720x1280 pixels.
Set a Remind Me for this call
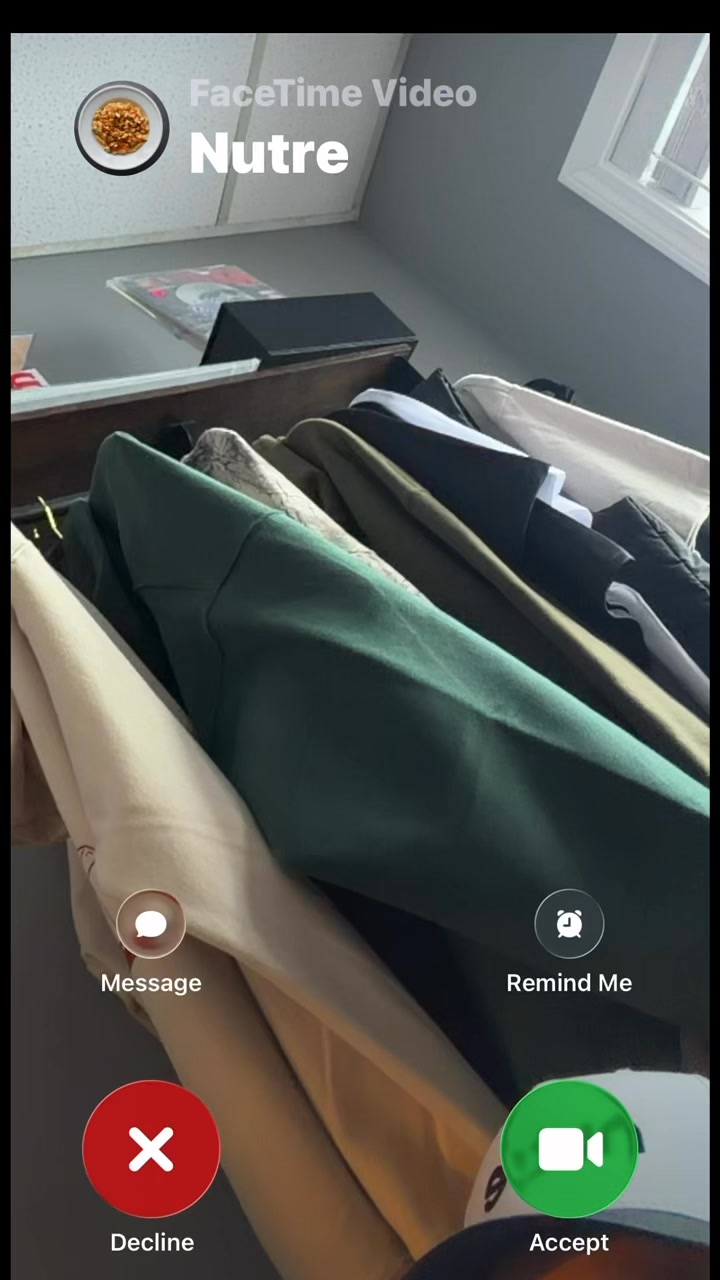click(x=569, y=924)
